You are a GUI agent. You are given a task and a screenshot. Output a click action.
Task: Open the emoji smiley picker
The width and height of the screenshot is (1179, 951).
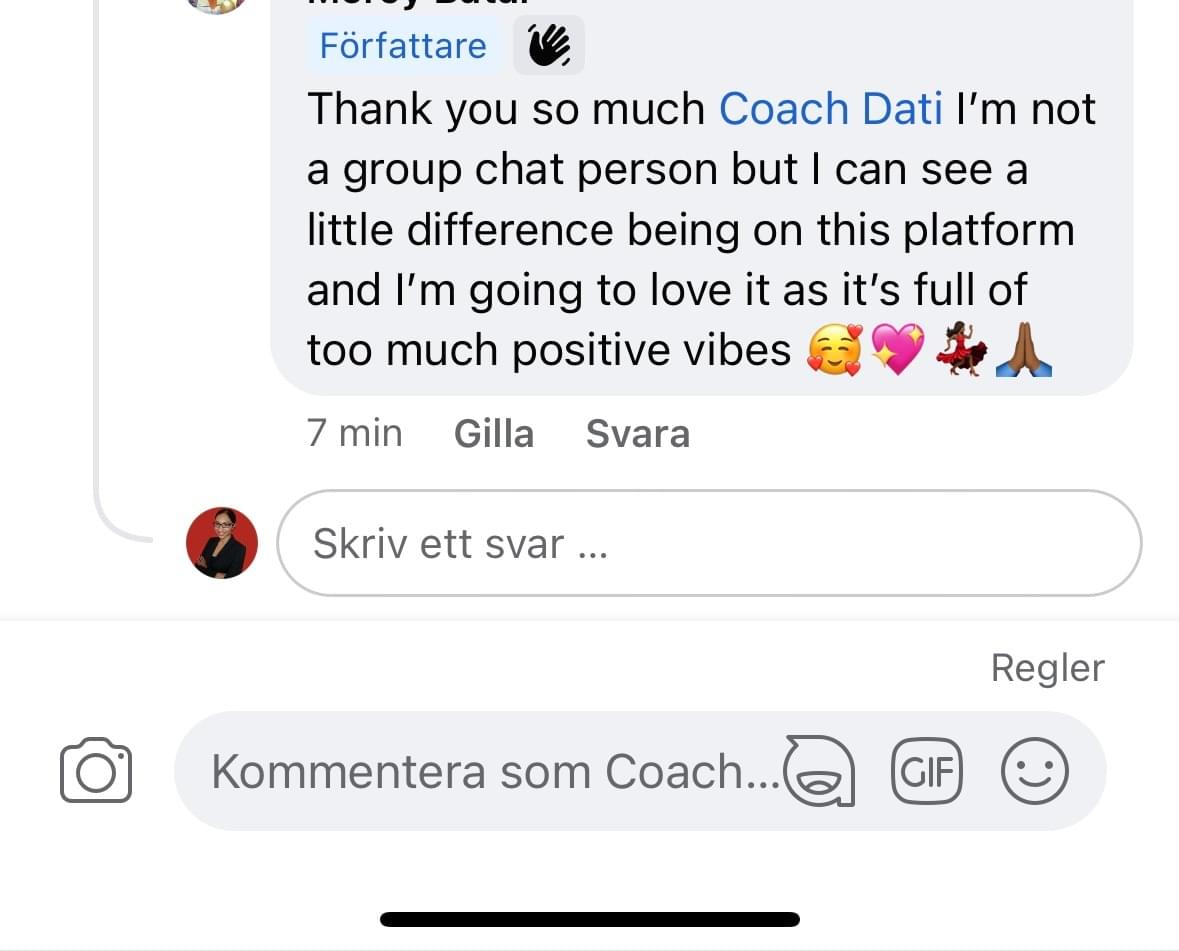(x=1034, y=771)
